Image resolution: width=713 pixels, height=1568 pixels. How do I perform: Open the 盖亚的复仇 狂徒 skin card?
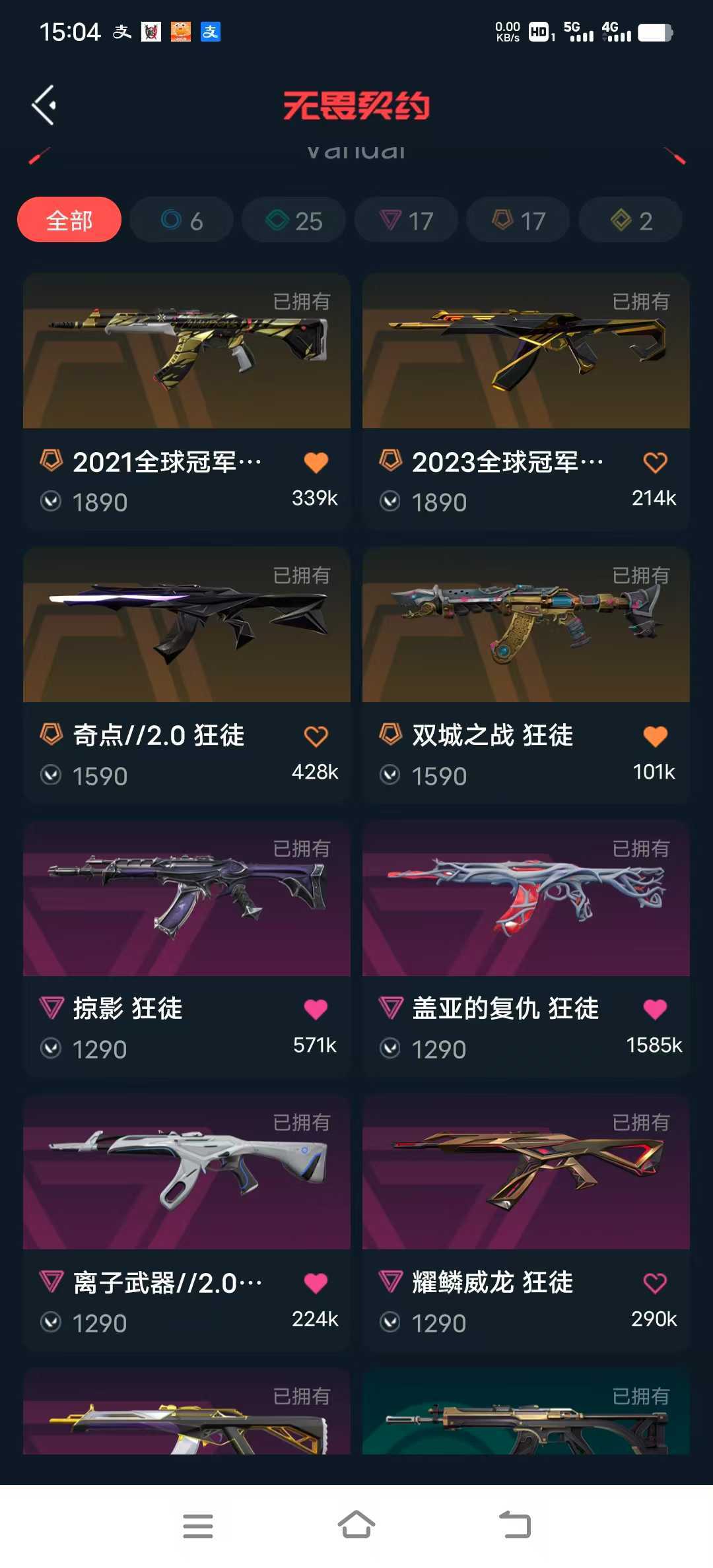(526, 949)
